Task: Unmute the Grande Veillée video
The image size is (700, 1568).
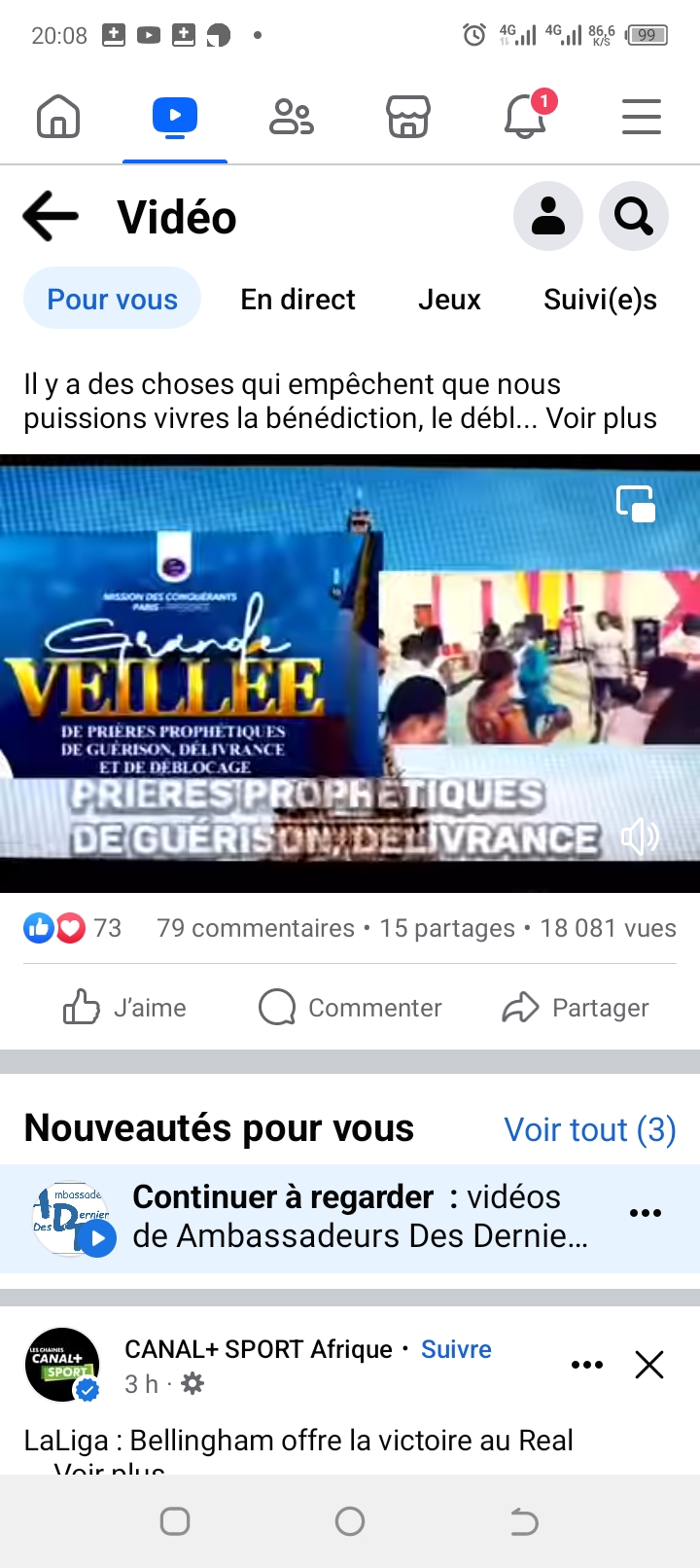Action: click(640, 836)
